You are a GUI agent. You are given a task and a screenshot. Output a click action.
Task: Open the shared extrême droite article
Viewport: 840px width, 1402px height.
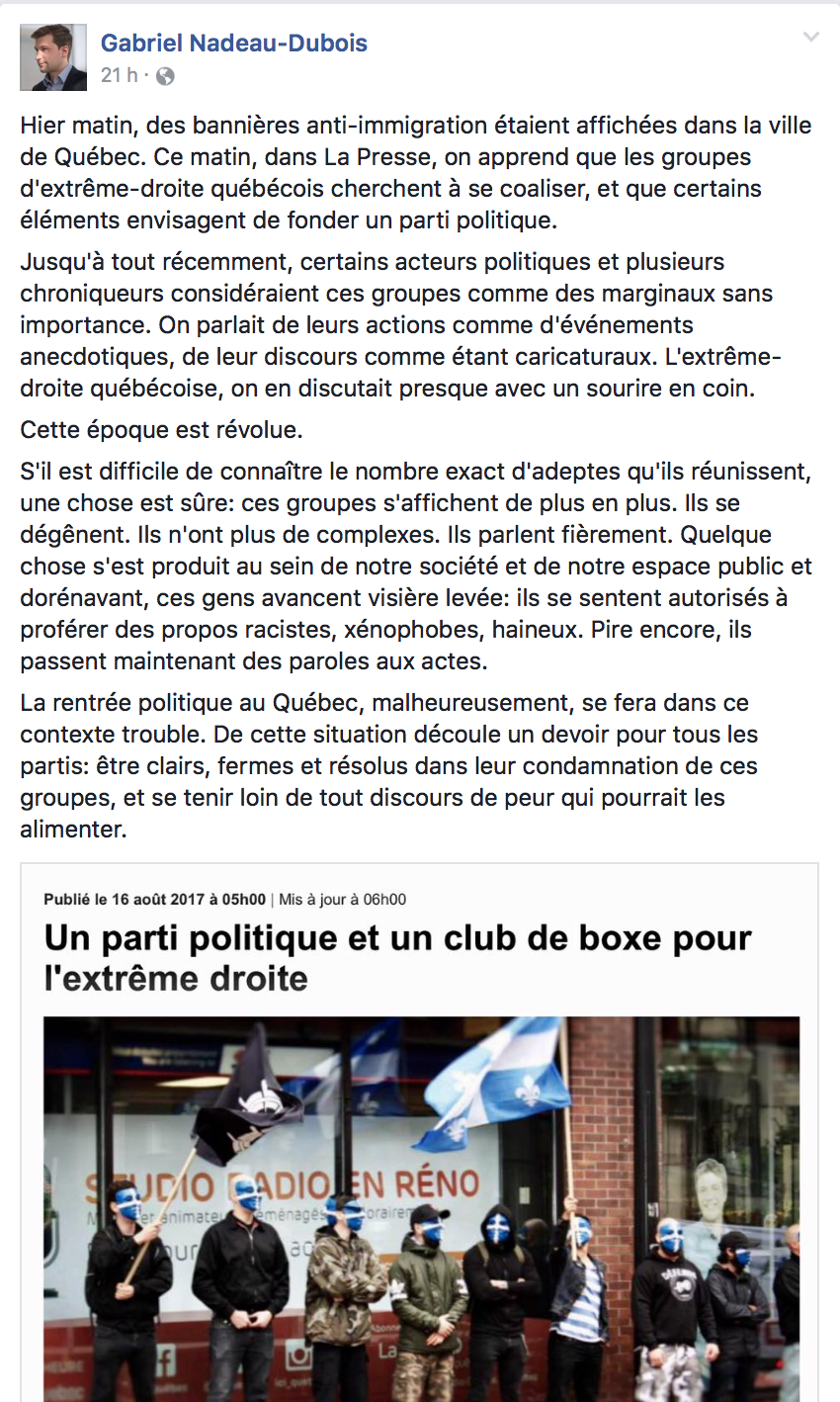pos(397,957)
